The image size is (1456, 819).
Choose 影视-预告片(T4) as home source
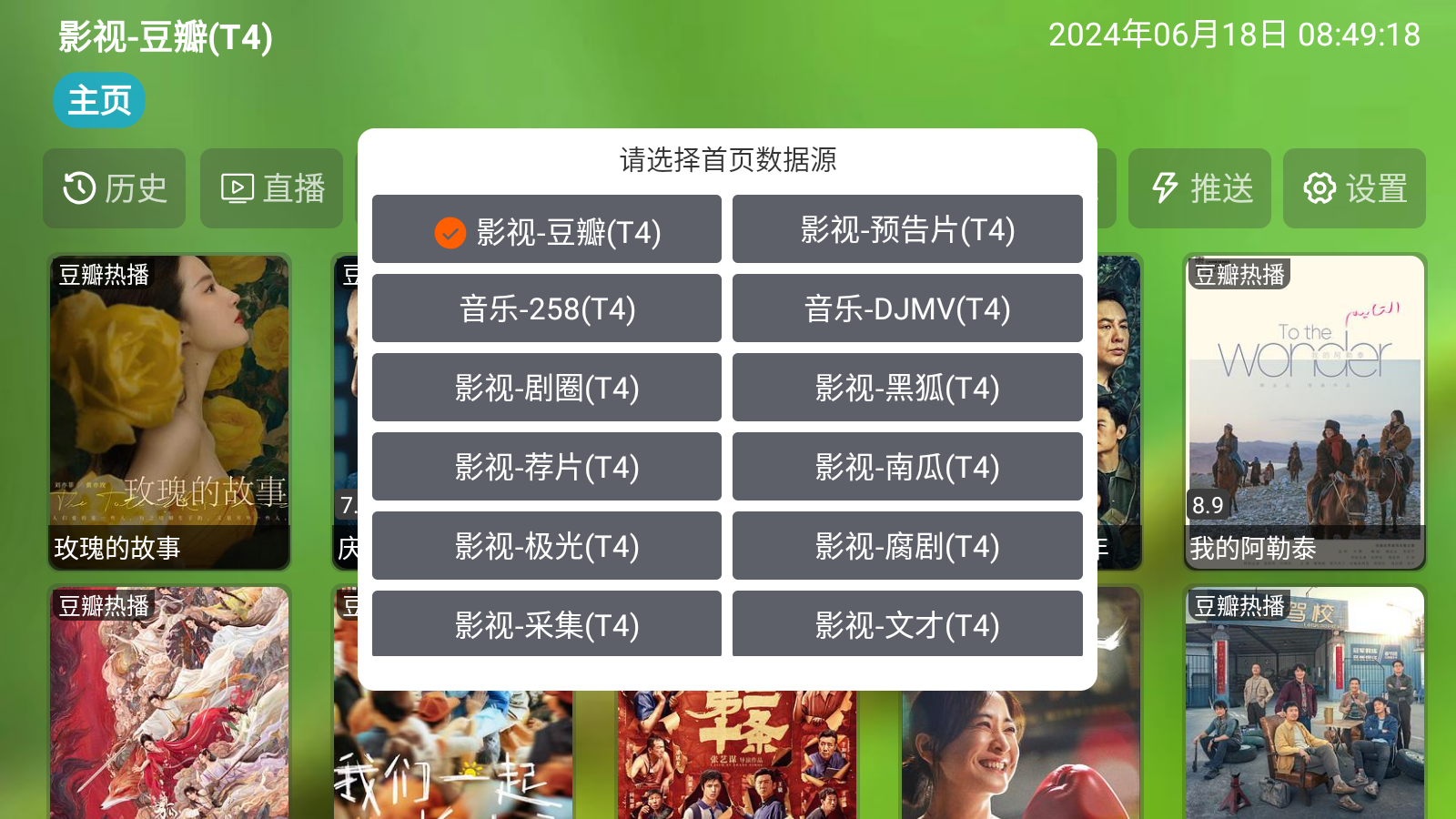pyautogui.click(x=907, y=230)
